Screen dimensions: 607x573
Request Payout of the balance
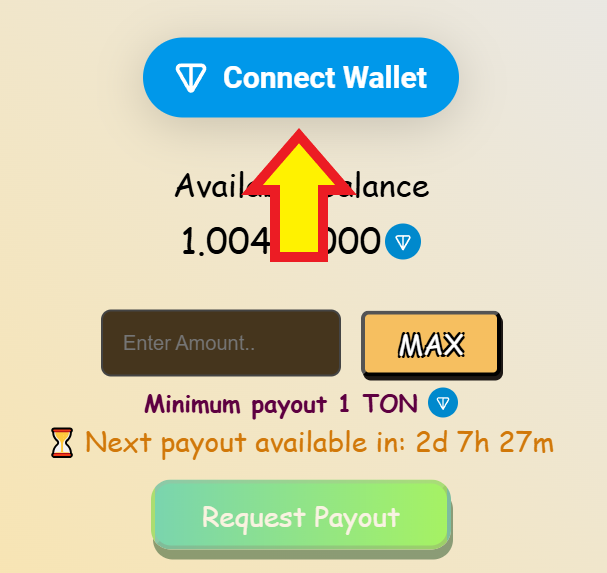[300, 516]
